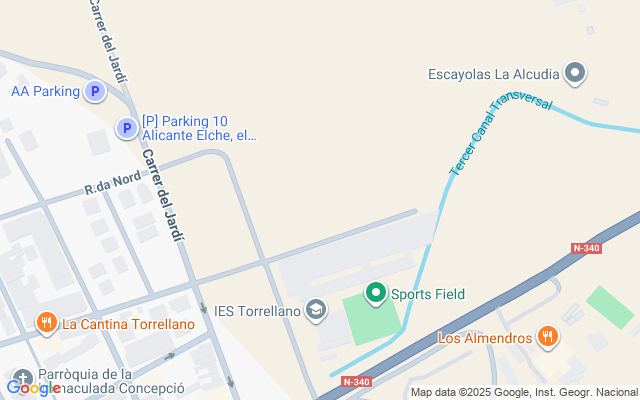The width and height of the screenshot is (640, 400).
Task: Open La Cantina Torrellano restaurant pin
Action: 47,323
